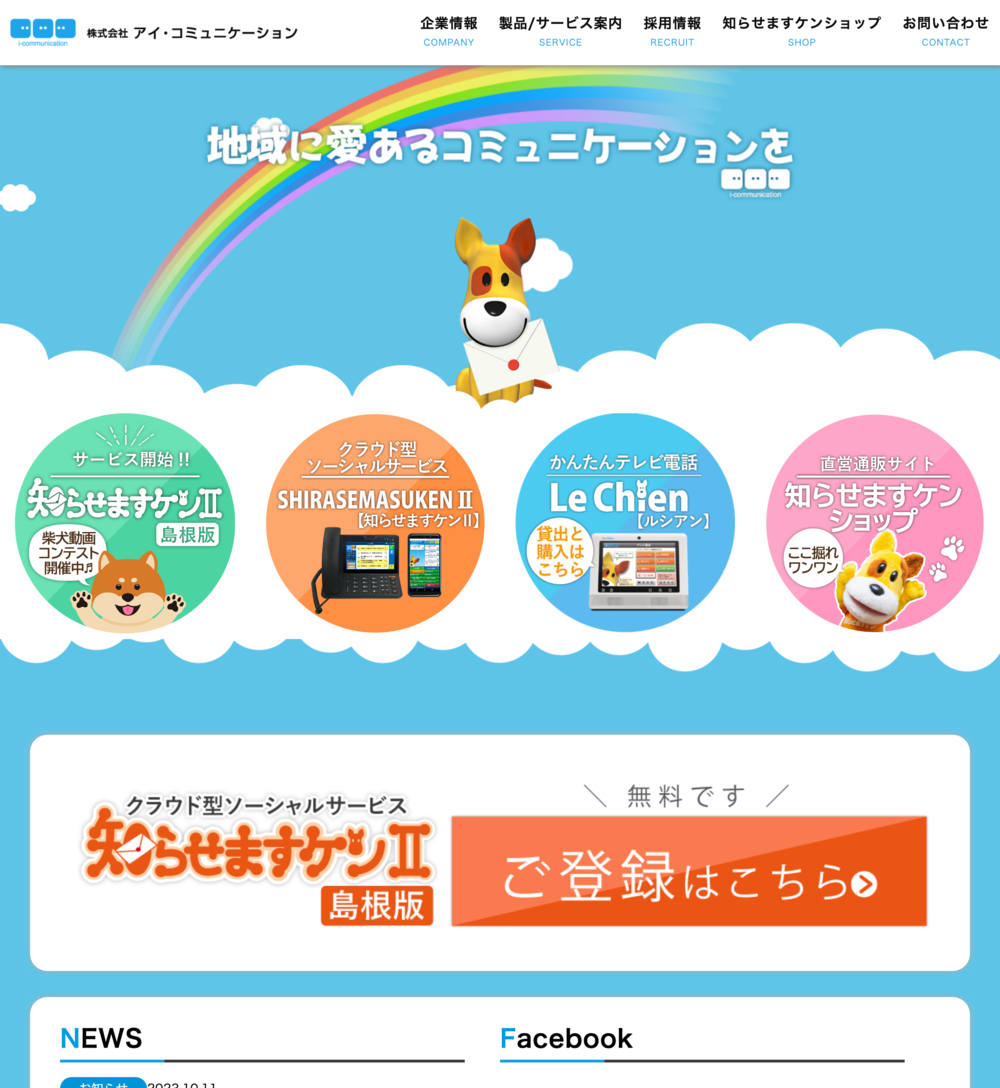Open the green 知らせますケンII 島根版 circle

click(125, 522)
